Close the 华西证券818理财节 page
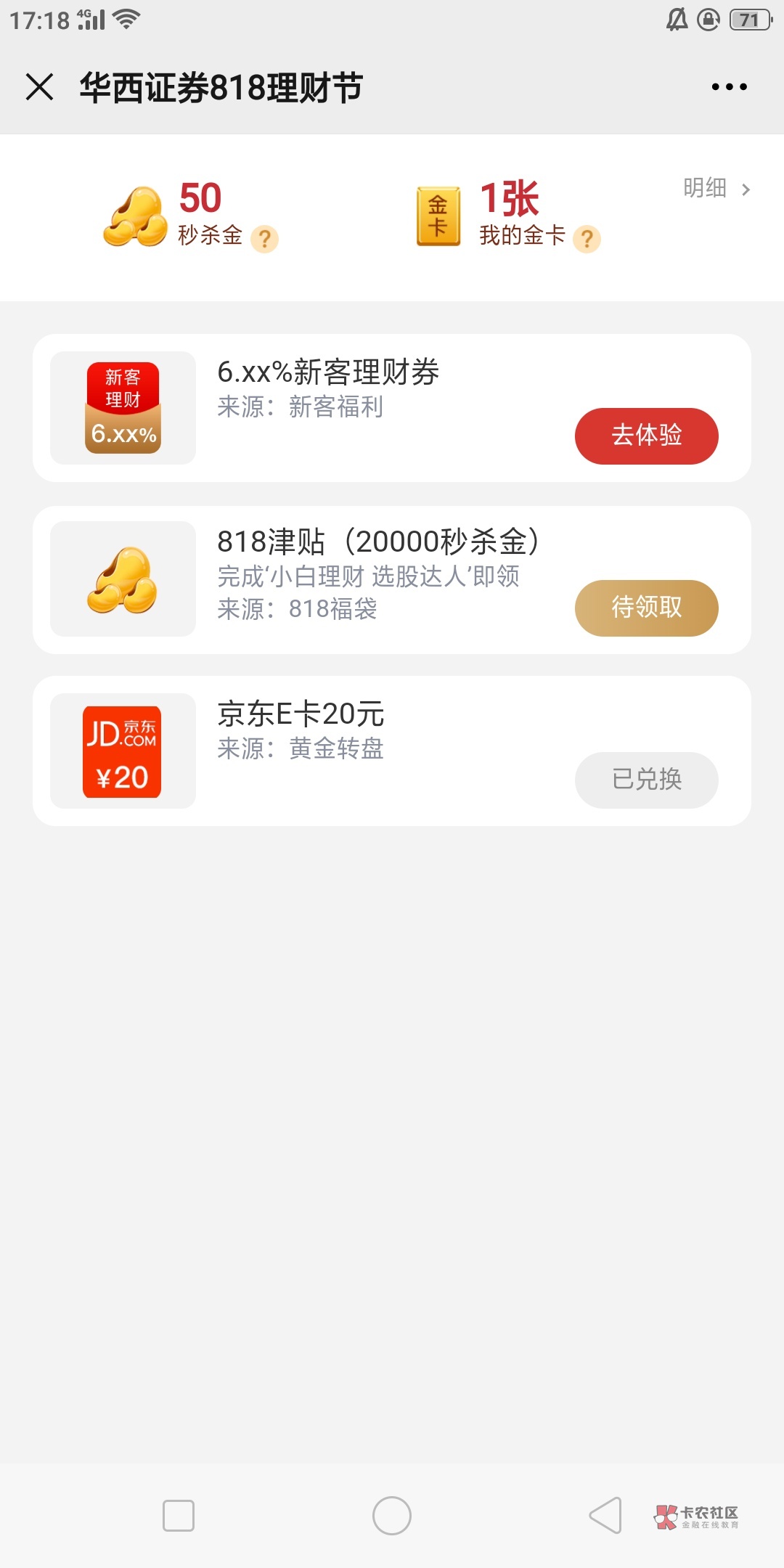 pos(40,87)
